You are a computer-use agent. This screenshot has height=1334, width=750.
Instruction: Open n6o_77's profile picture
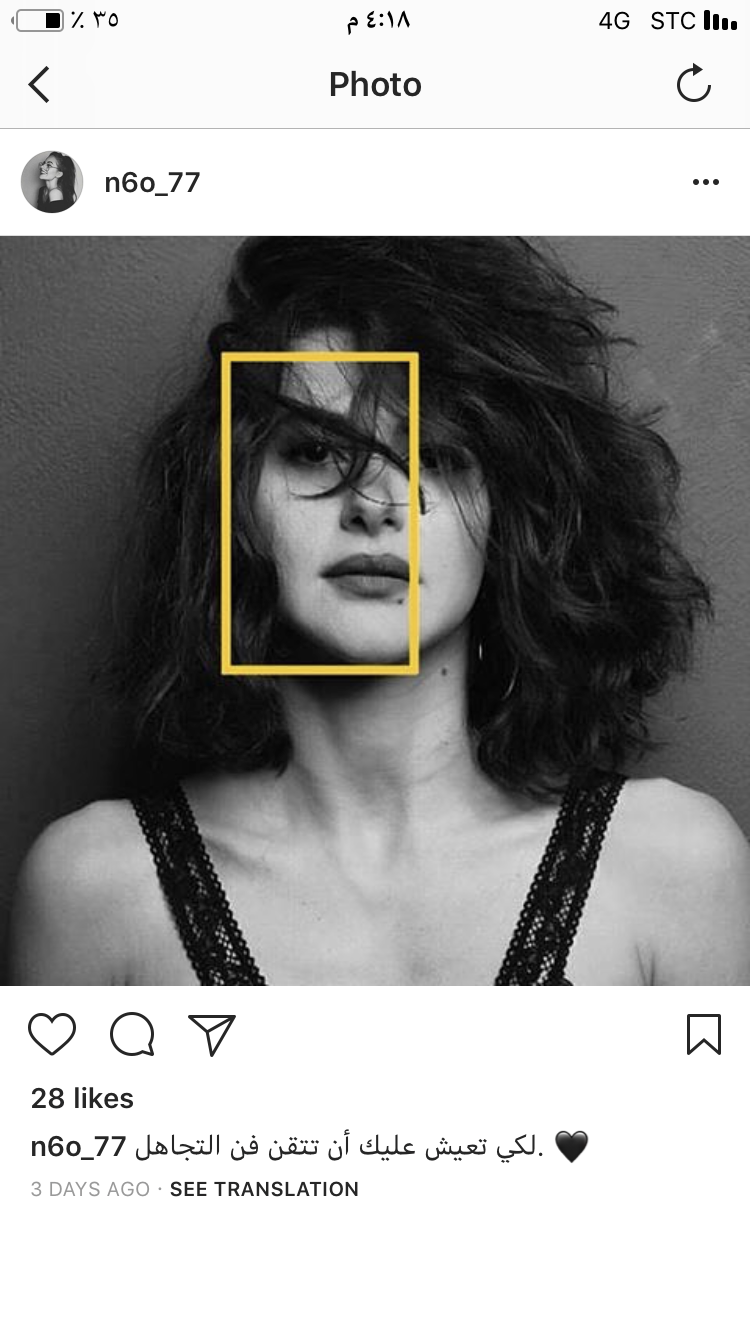point(52,182)
